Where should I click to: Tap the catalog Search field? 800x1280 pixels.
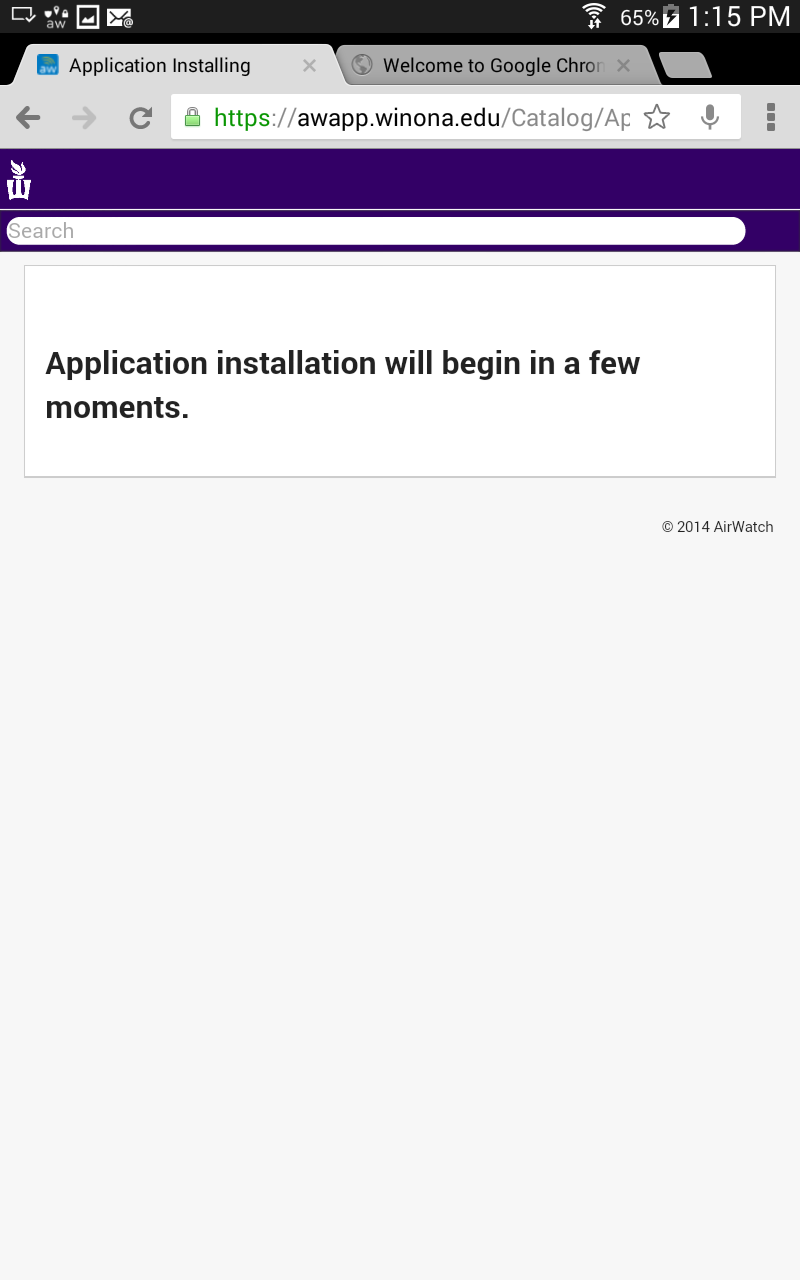(375, 231)
